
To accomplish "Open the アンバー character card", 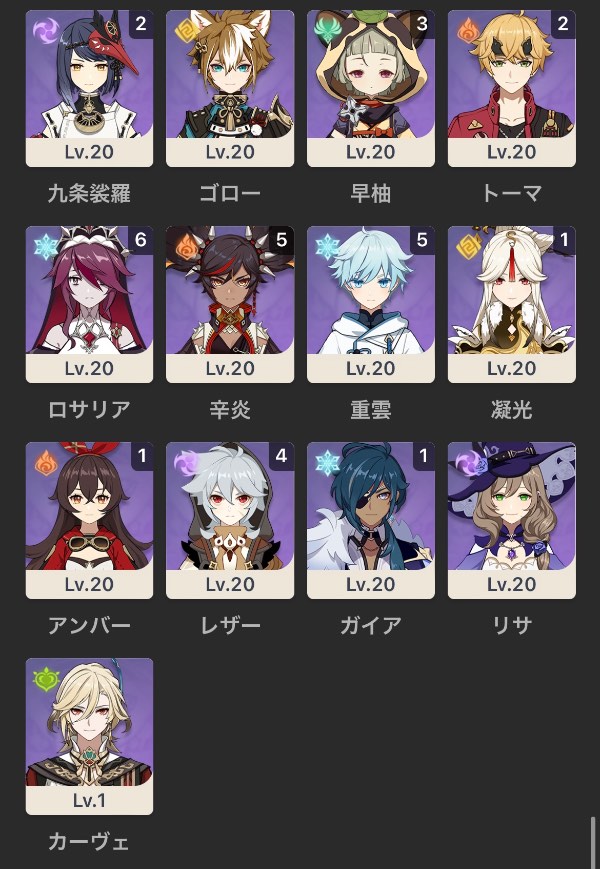I will (x=89, y=520).
